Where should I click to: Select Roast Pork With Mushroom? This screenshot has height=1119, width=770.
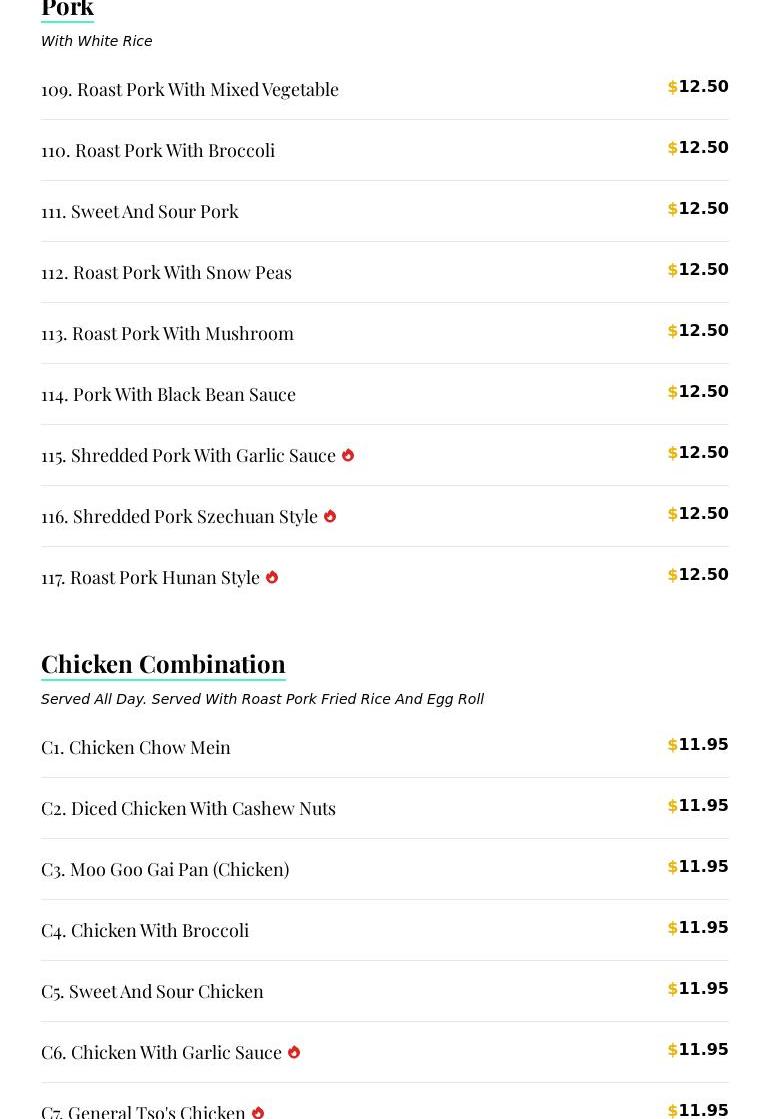167,333
